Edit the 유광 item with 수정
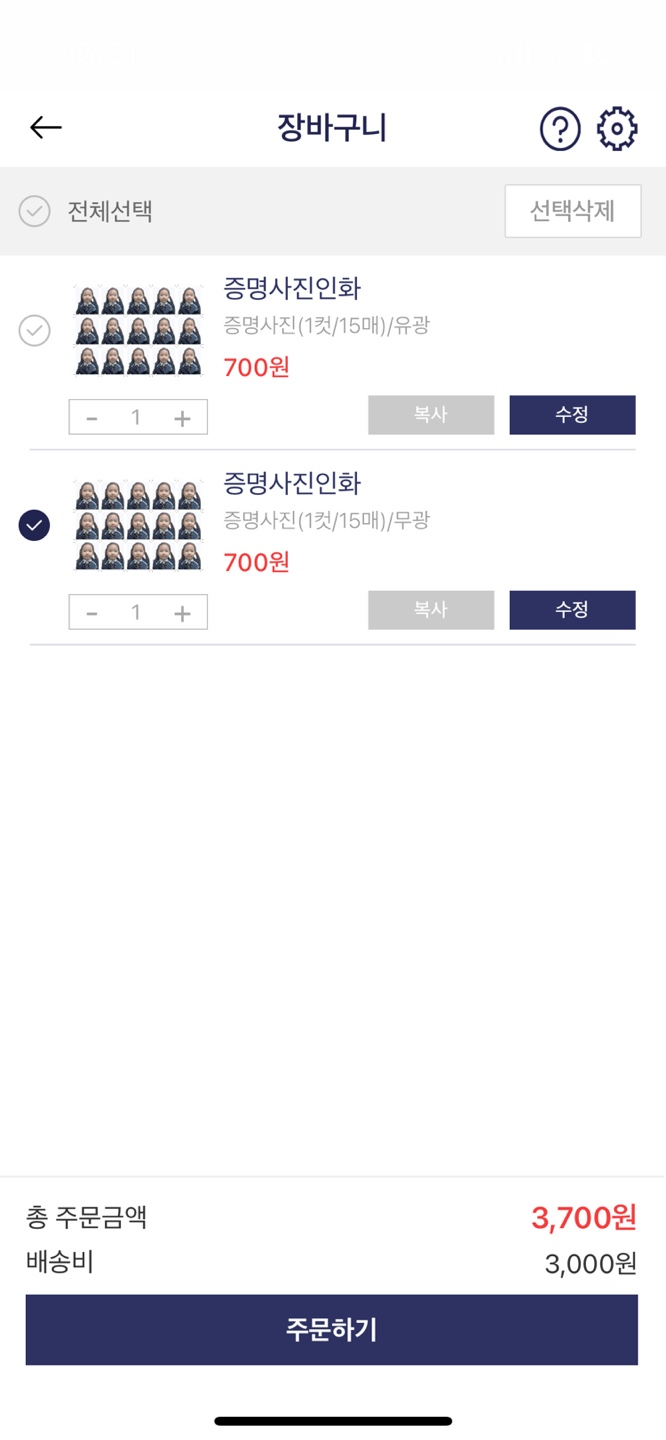Screen dimensions: 666x1440 (572, 415)
